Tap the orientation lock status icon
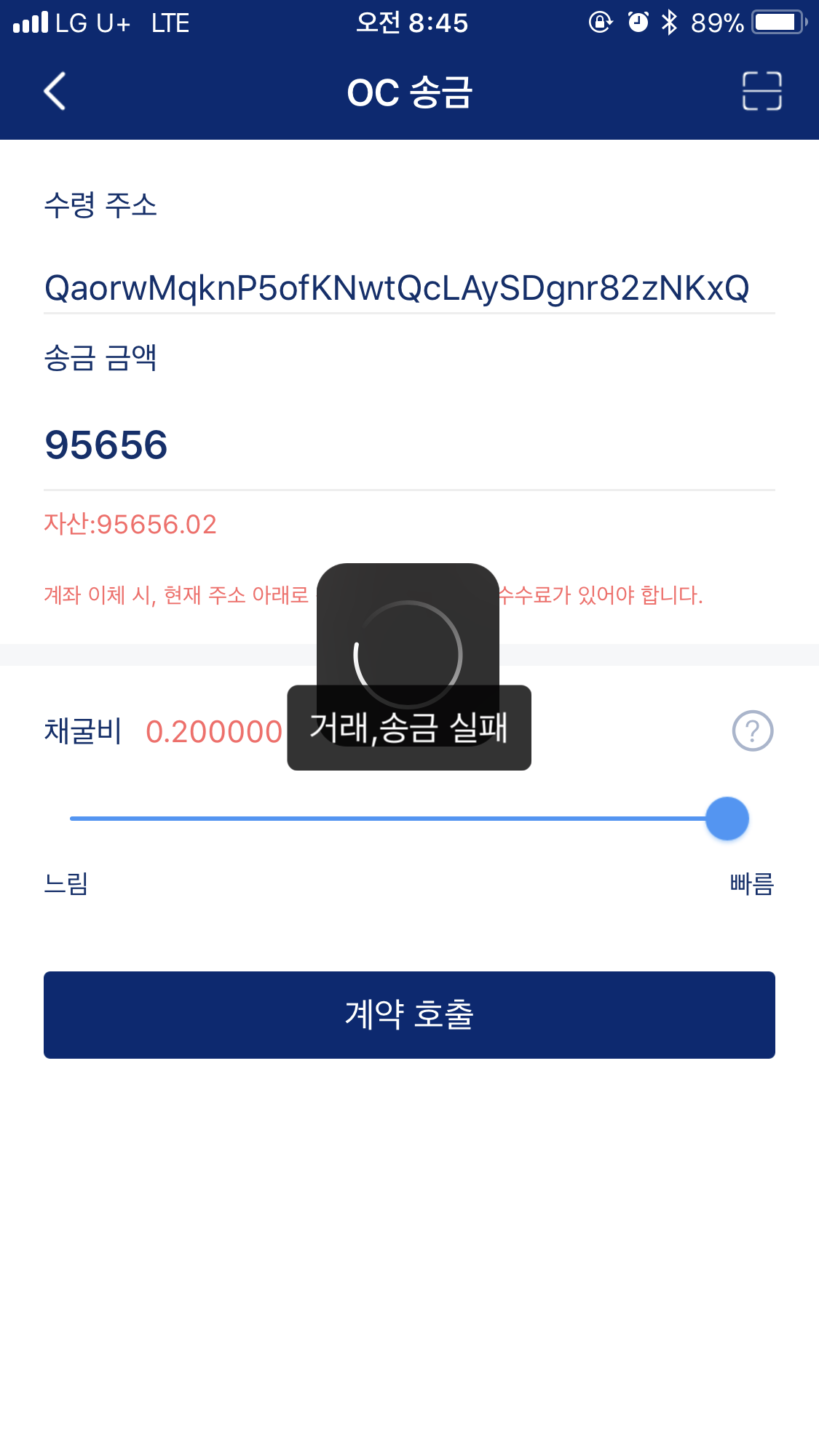819x1456 pixels. click(598, 22)
